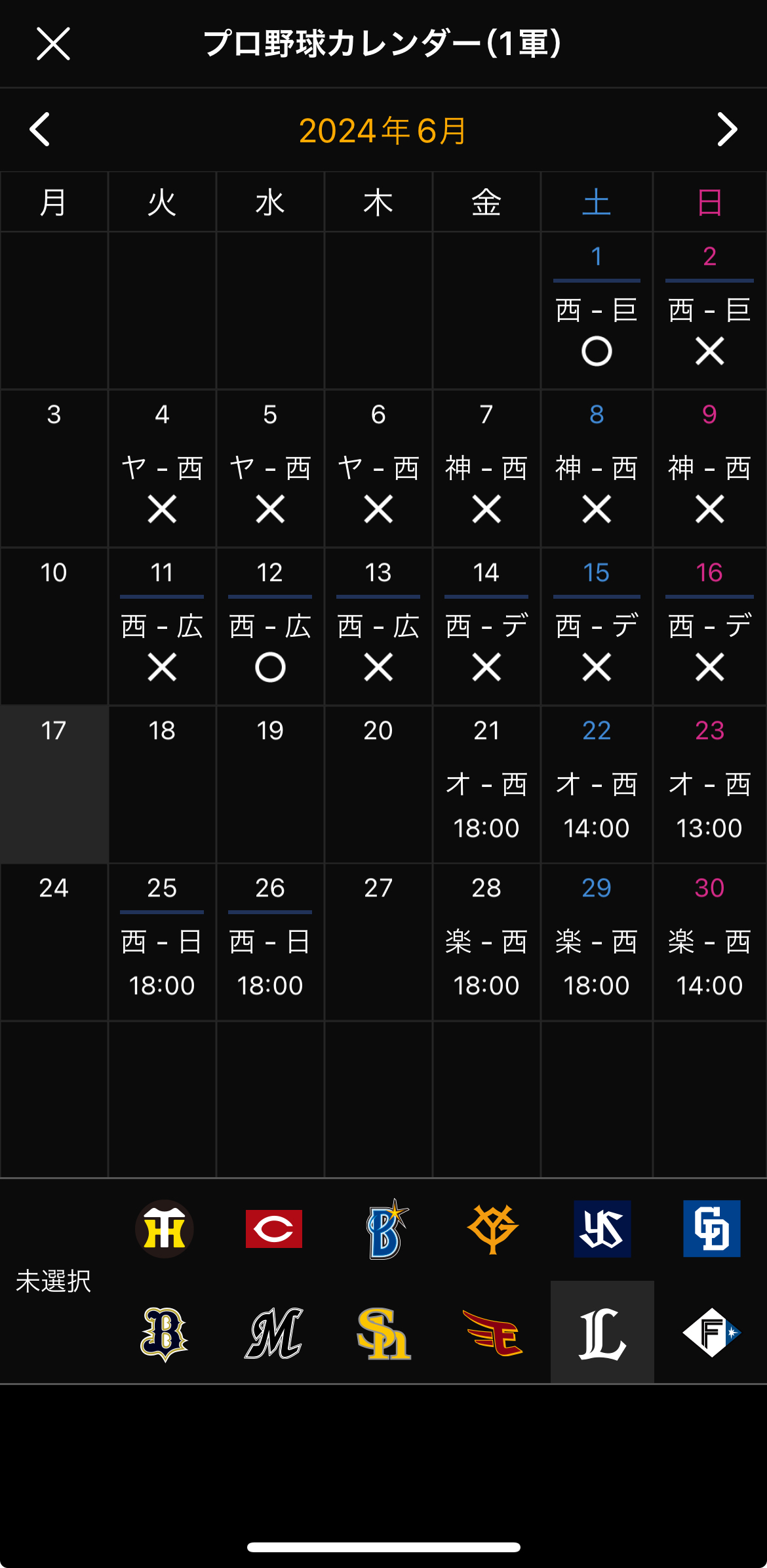767x1568 pixels.
Task: Select the Nippon-Ham Fighters team logo
Action: tap(711, 1333)
